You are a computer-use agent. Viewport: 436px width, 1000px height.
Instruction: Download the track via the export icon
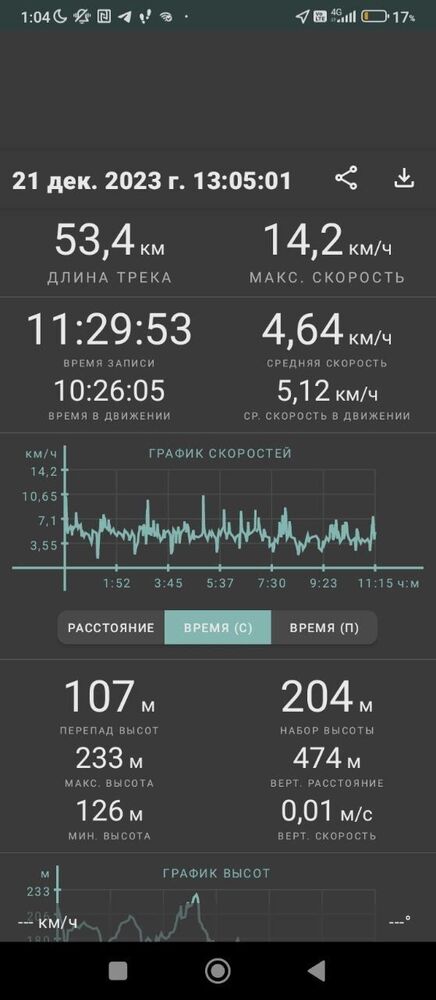403,179
